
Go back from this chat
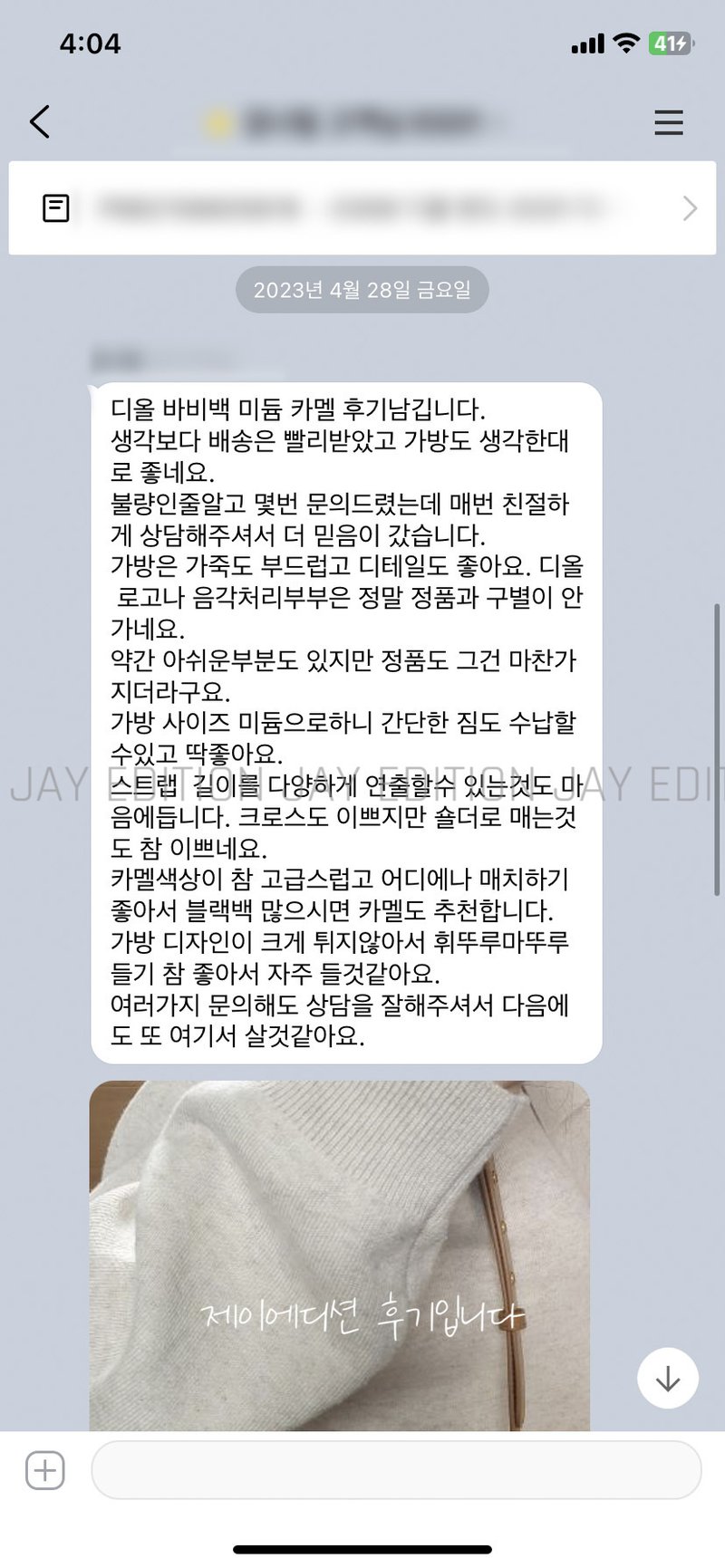pos(40,121)
